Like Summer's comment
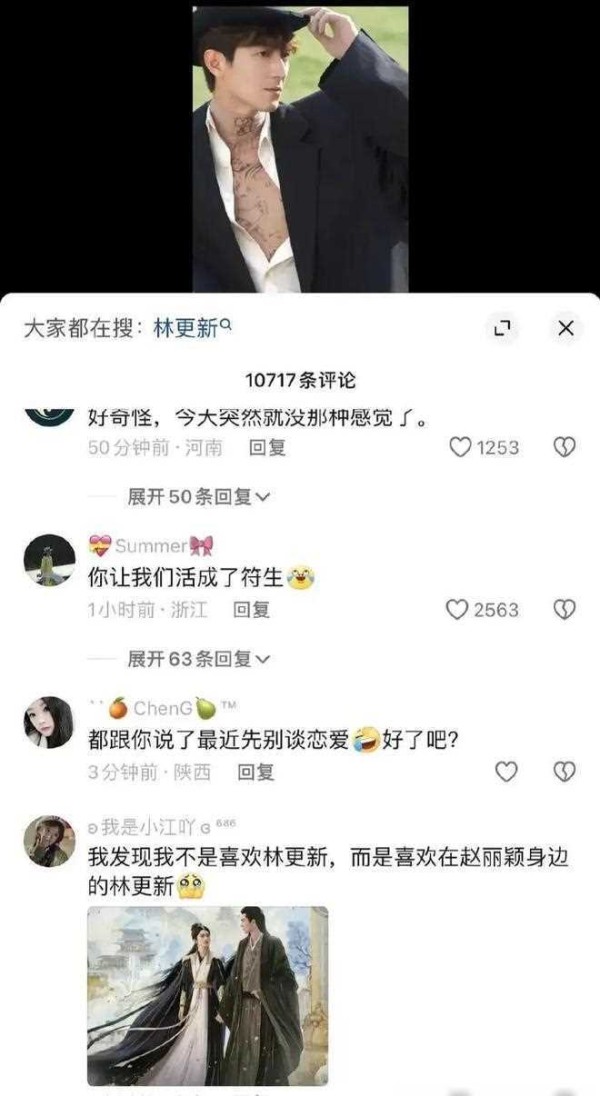600x1096 pixels. click(457, 610)
